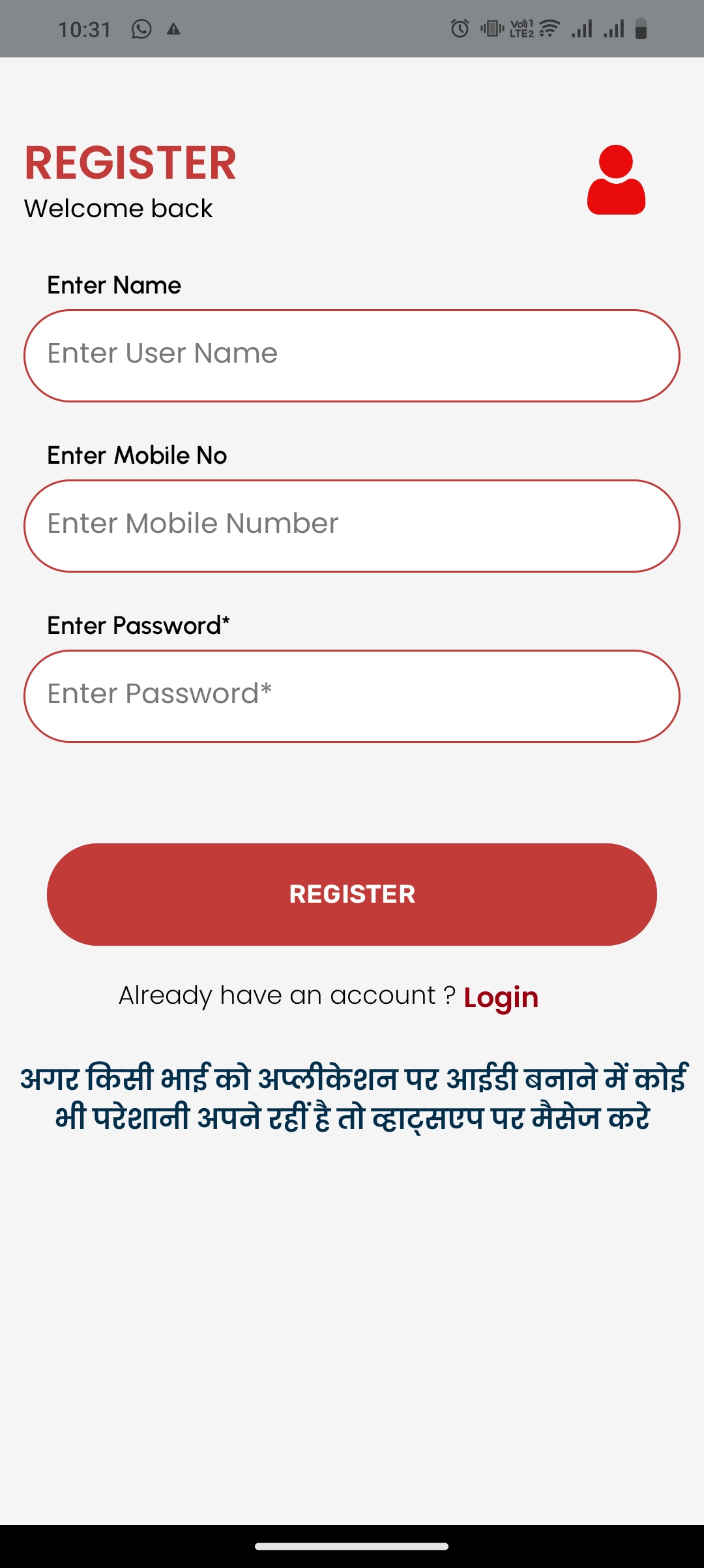Tap the first cellular signal icon
704x1568 pixels.
pyautogui.click(x=581, y=28)
